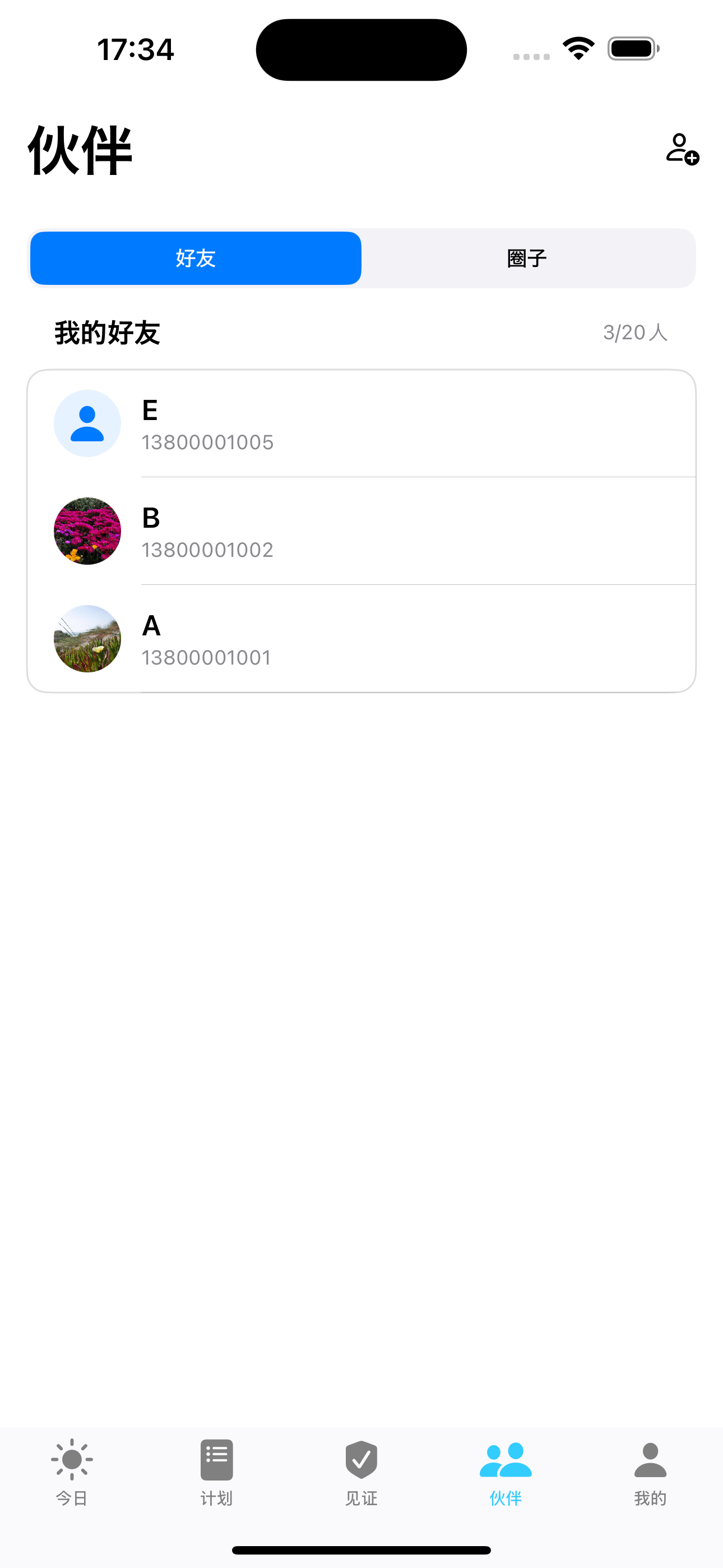Image resolution: width=723 pixels, height=1568 pixels.
Task: Click the 我的好友 section heading
Action: pos(106,332)
